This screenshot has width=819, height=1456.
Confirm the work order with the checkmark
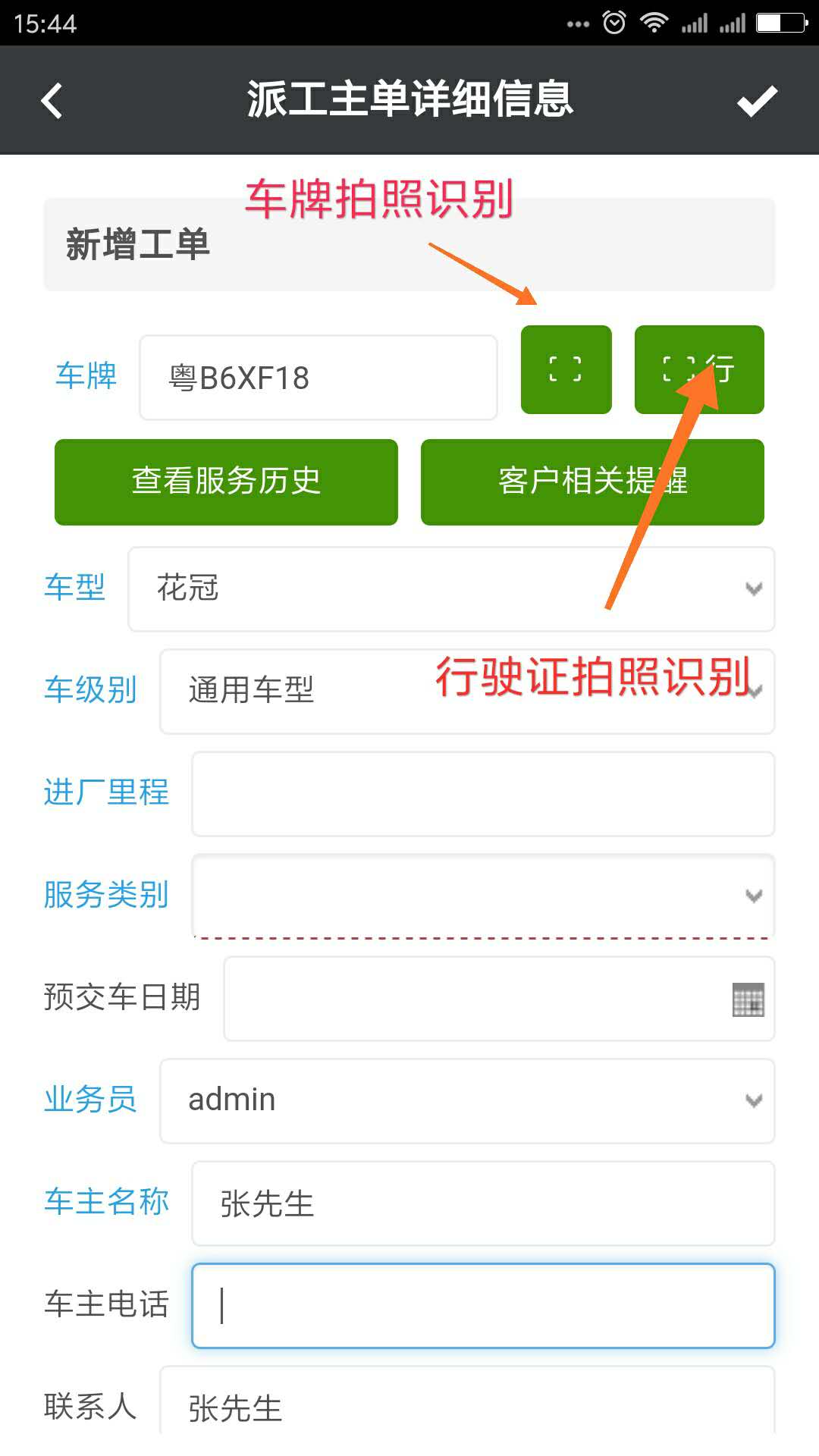[757, 101]
